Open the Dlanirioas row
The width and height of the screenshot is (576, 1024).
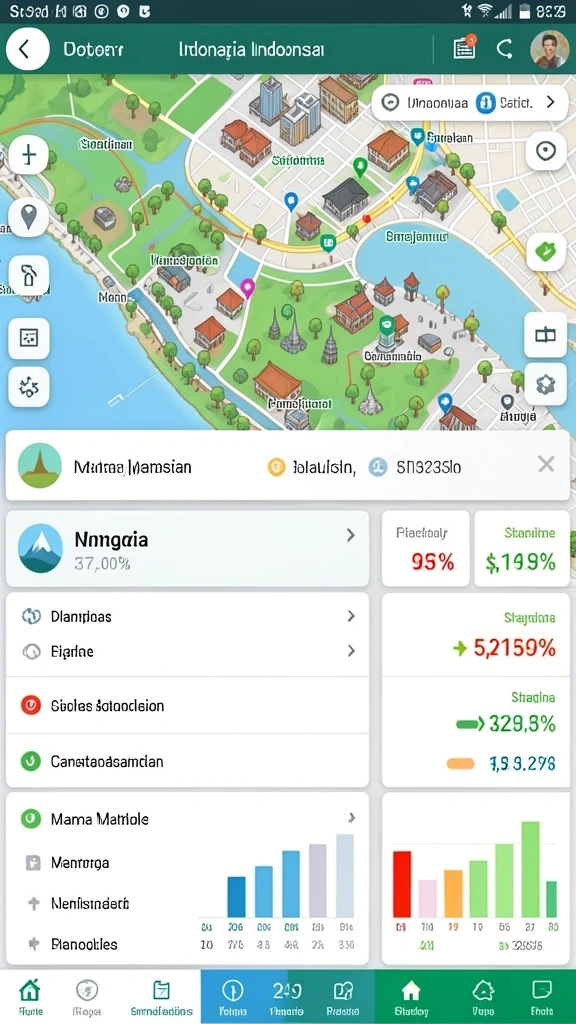click(187, 616)
